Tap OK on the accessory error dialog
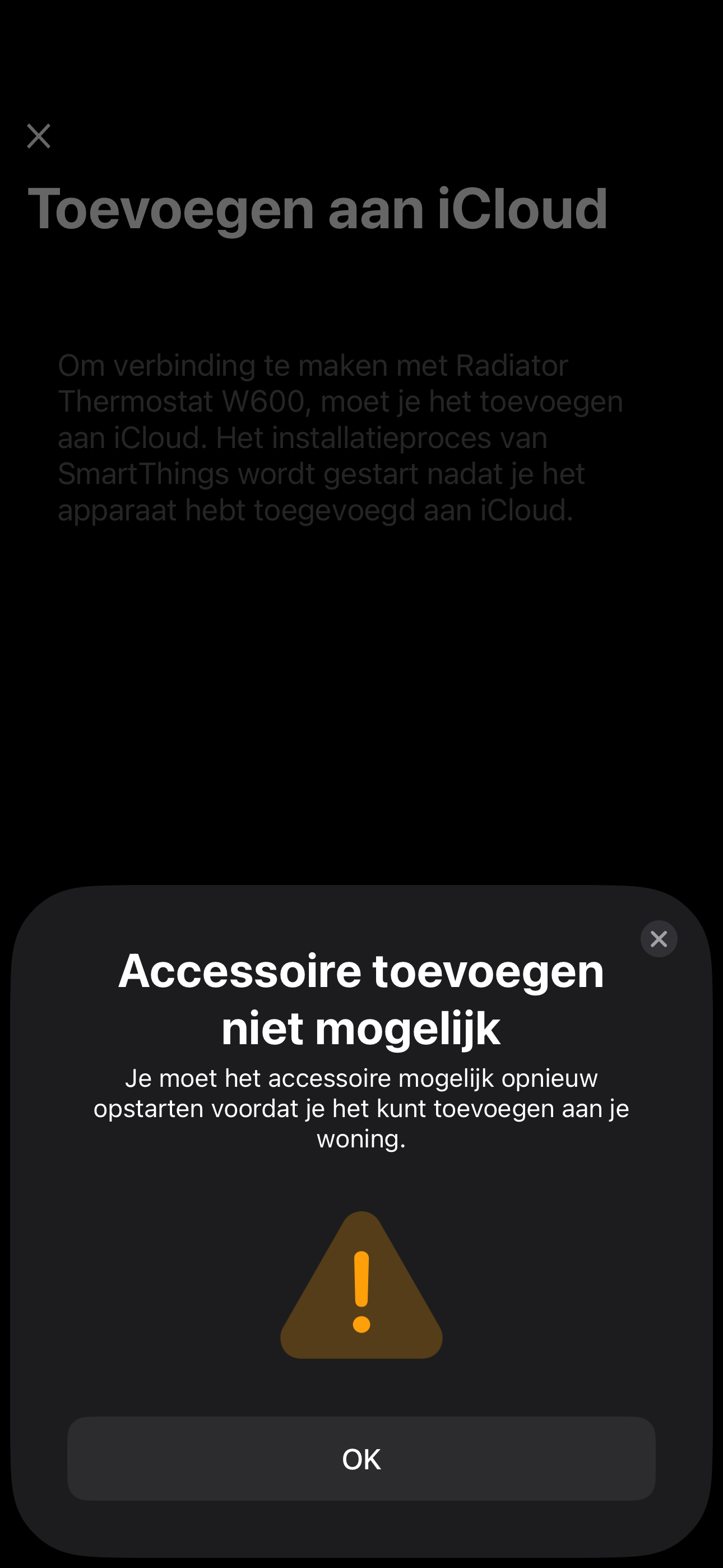This screenshot has width=723, height=1568. (x=361, y=1459)
